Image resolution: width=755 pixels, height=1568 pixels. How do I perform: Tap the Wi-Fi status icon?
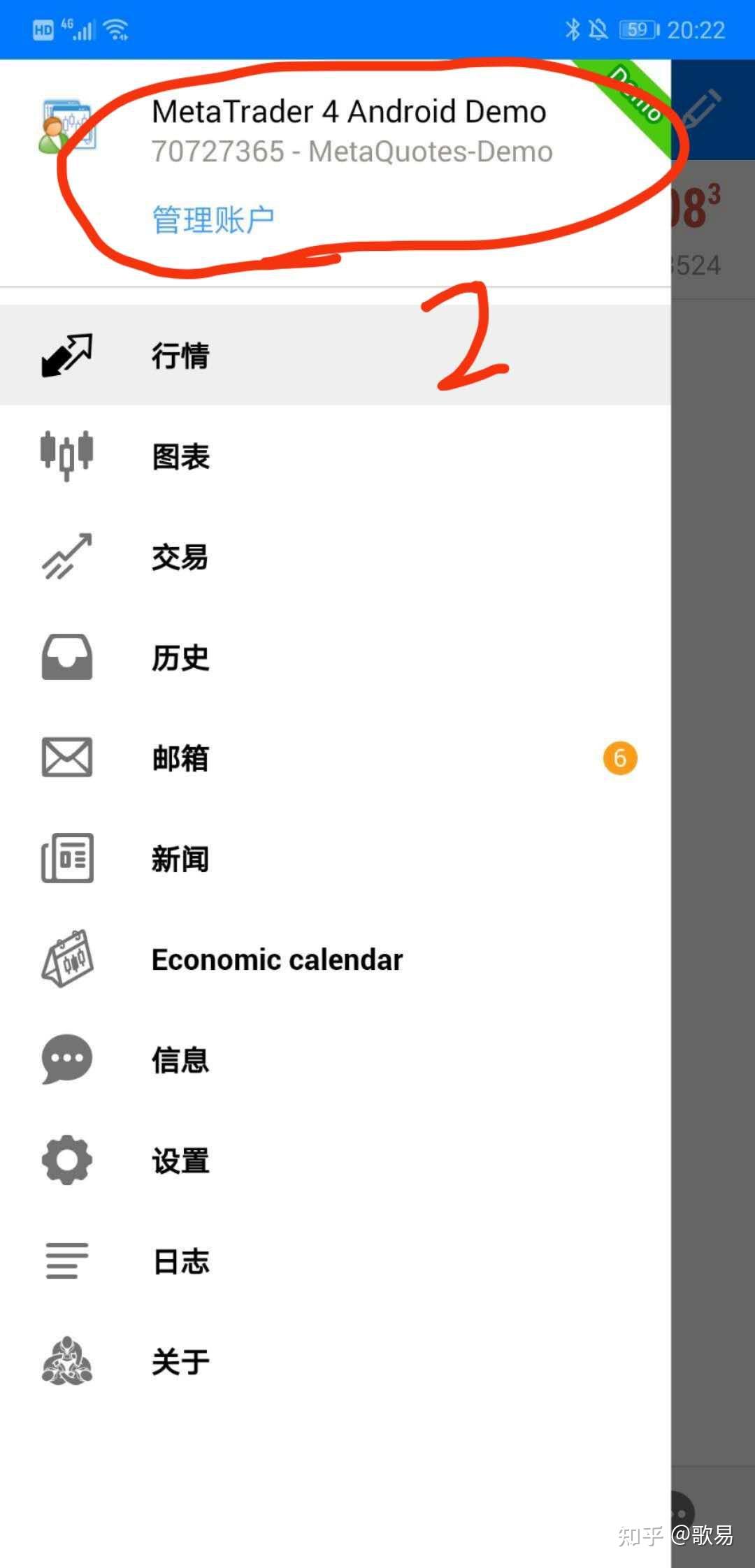tap(114, 29)
